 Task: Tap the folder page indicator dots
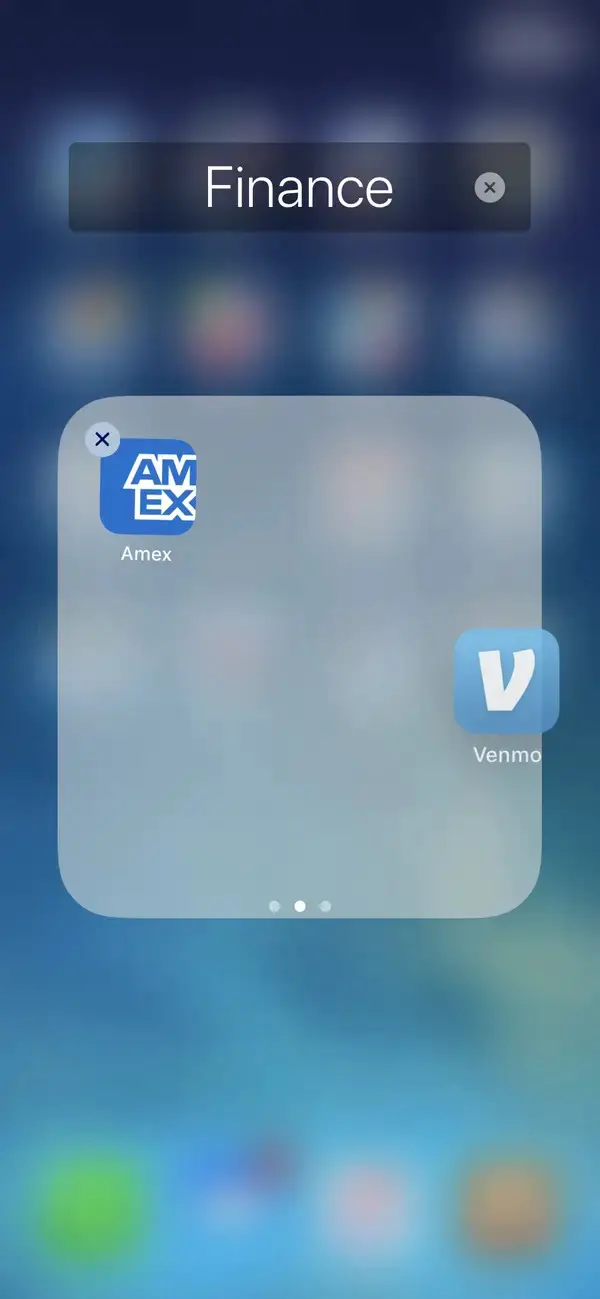(299, 906)
